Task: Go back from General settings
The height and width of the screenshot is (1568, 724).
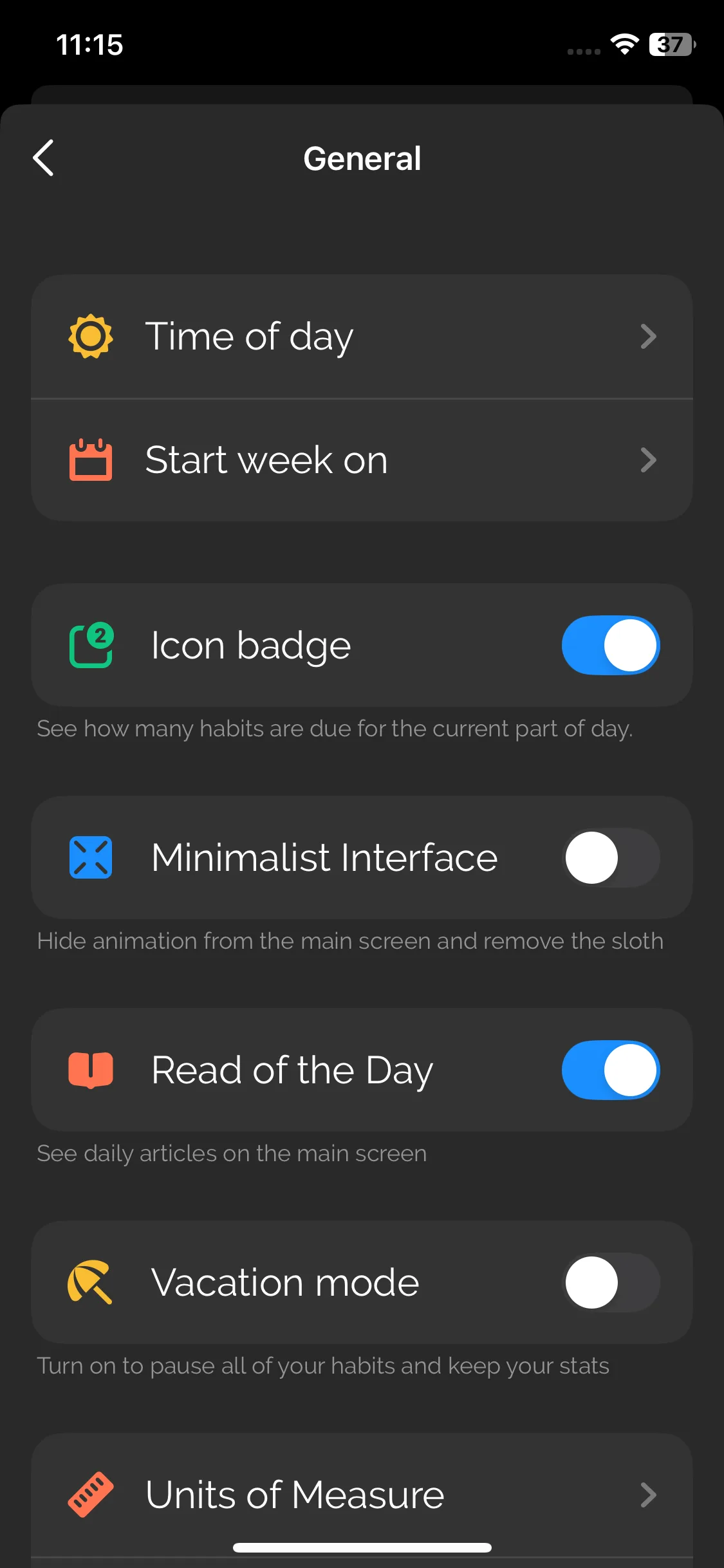Action: pos(43,158)
